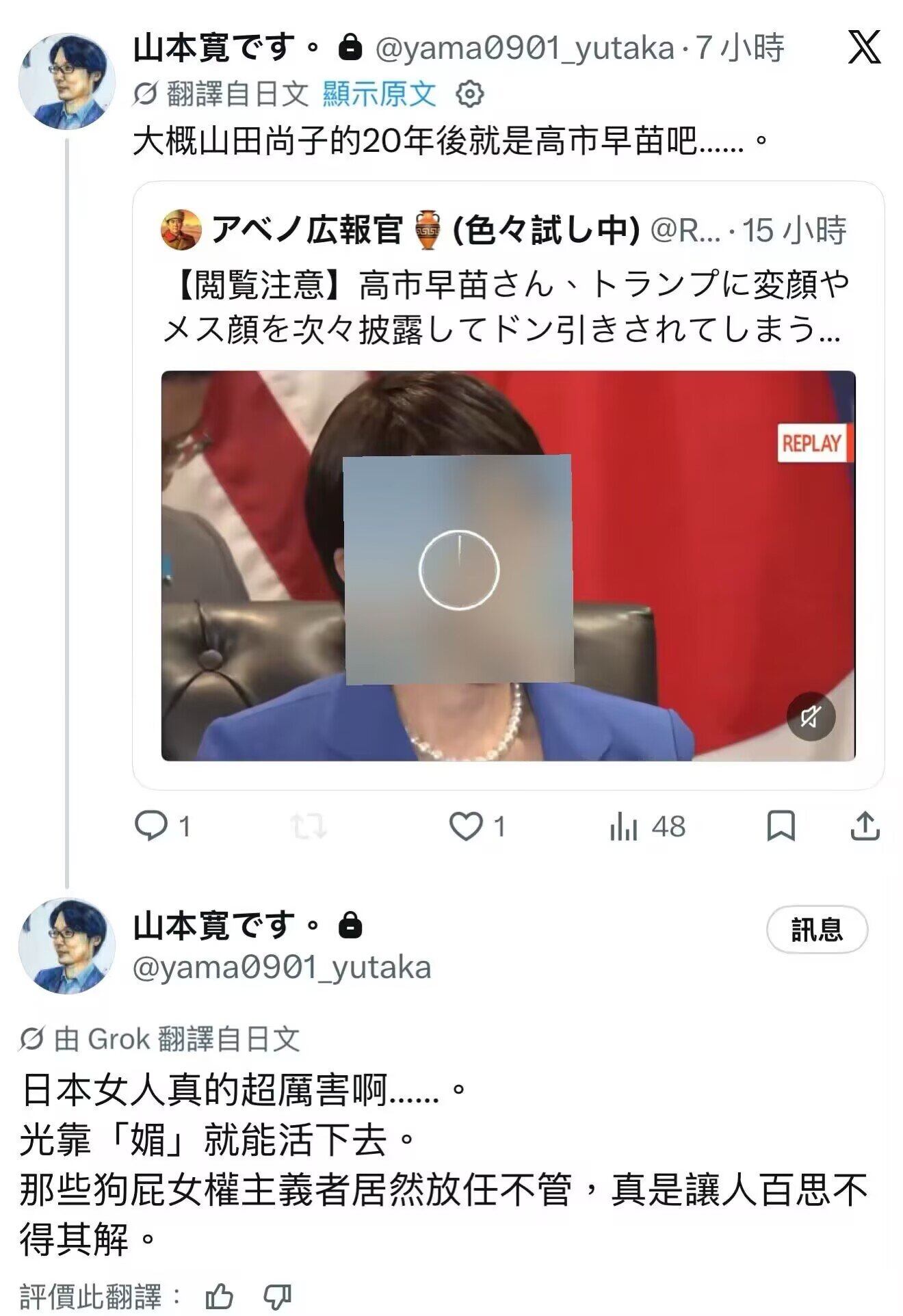
Task: Unmute the video with the speaker icon
Action: tap(811, 717)
